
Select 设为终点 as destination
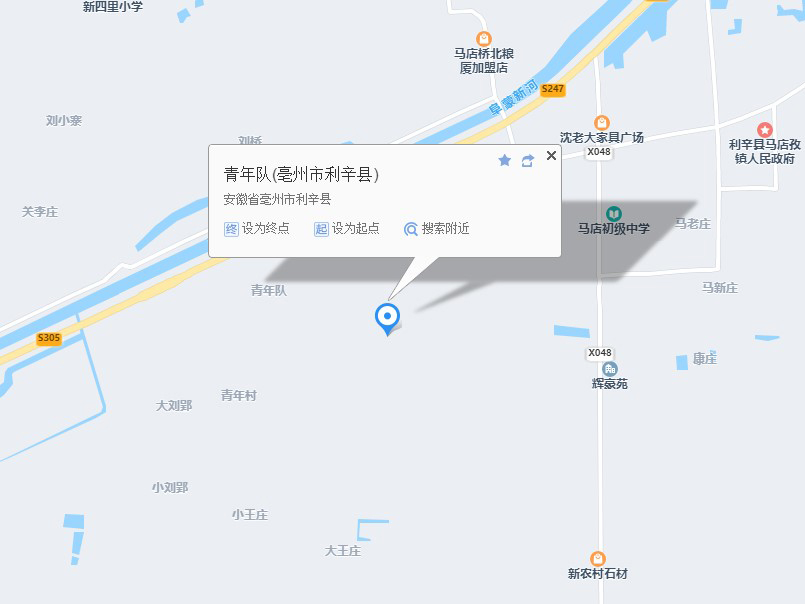click(x=257, y=229)
